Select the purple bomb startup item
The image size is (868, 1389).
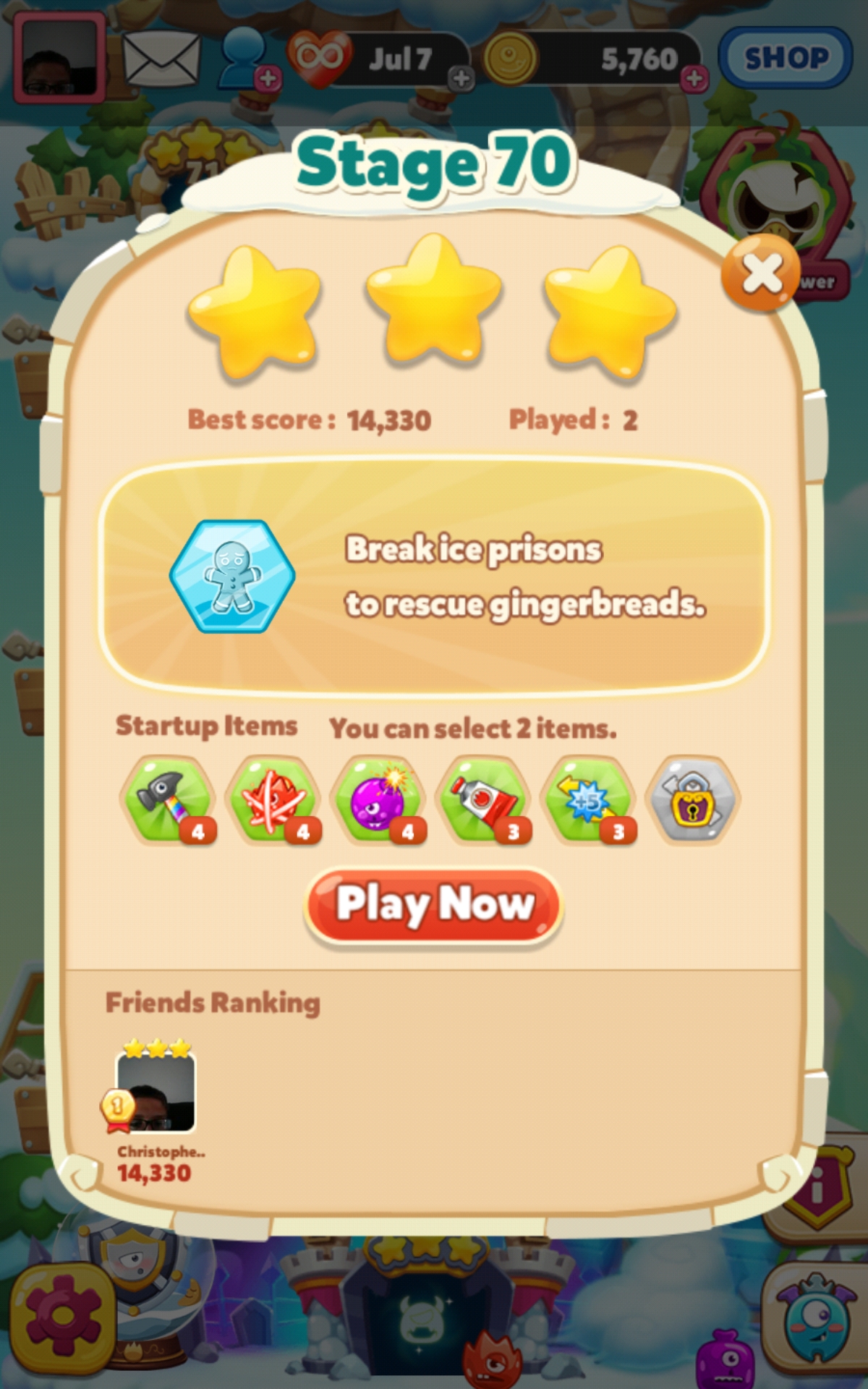point(377,799)
